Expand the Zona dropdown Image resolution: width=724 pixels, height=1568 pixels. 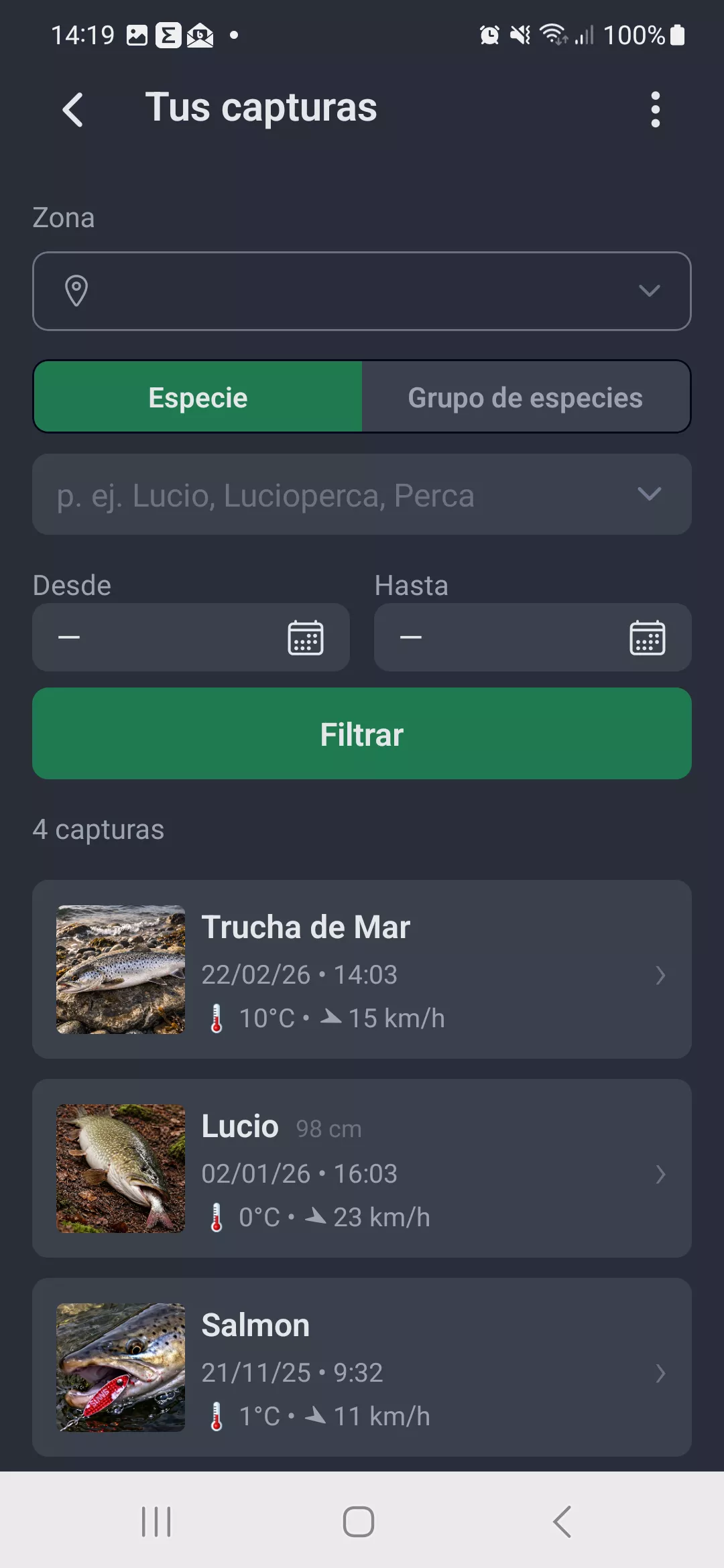[648, 291]
